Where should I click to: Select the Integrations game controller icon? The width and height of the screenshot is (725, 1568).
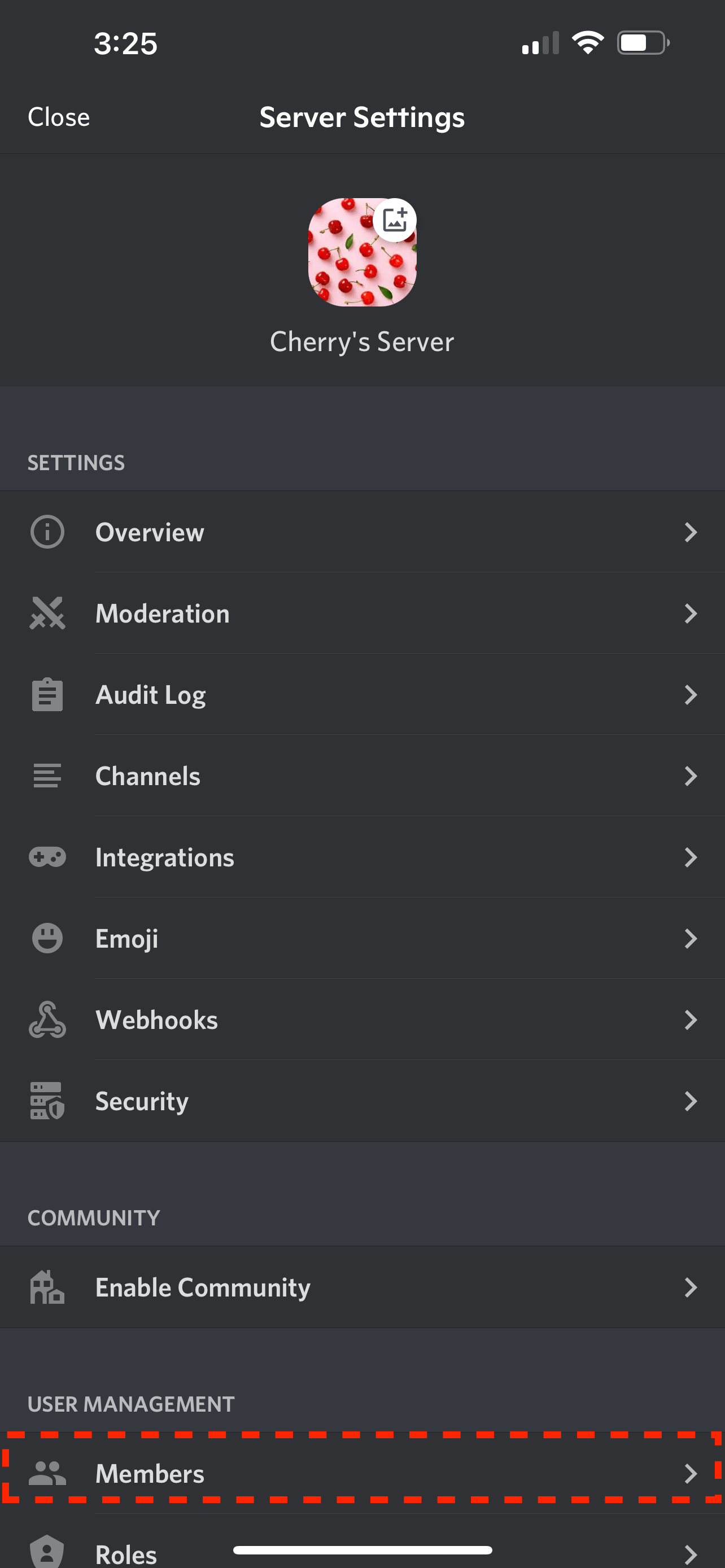tap(47, 856)
